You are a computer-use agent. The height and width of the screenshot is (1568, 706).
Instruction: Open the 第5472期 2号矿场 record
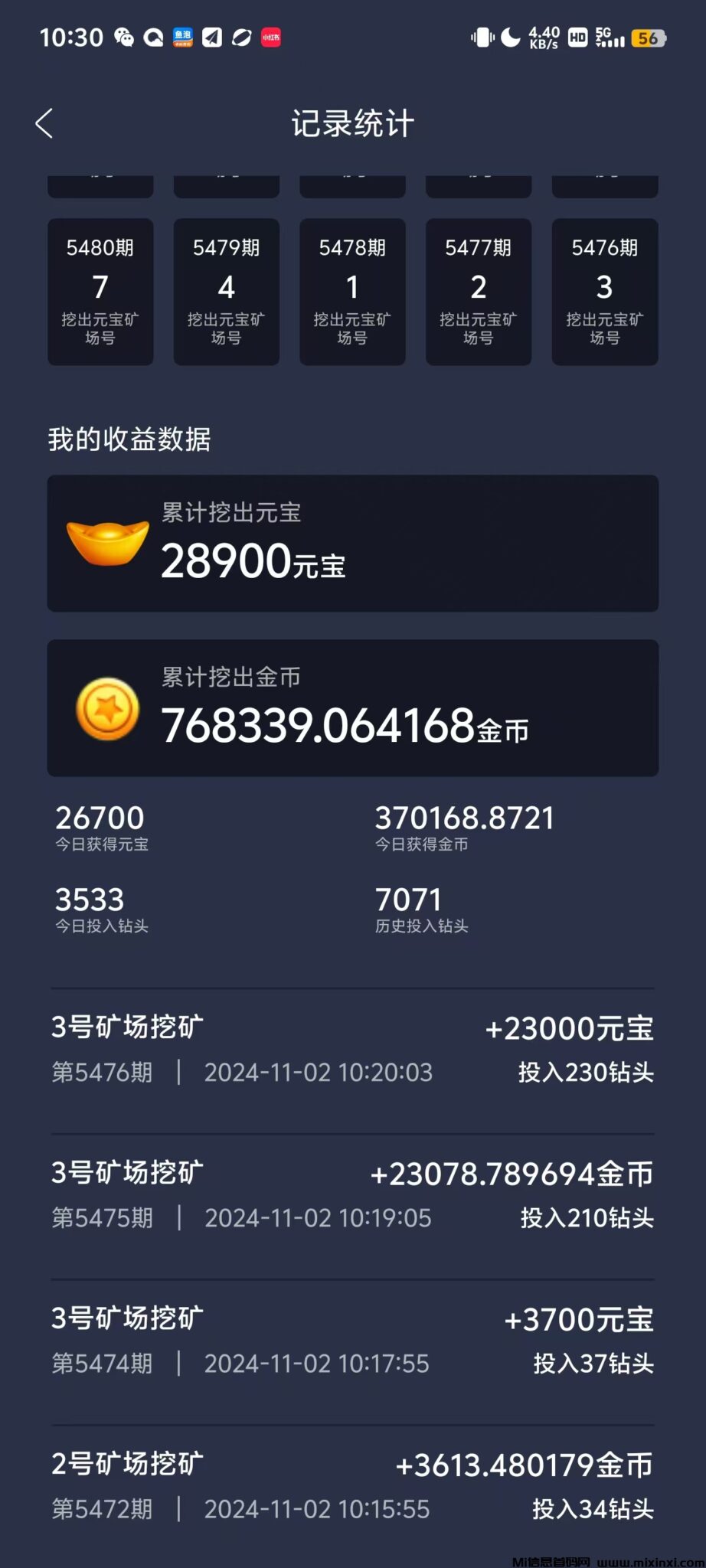coord(353,1485)
